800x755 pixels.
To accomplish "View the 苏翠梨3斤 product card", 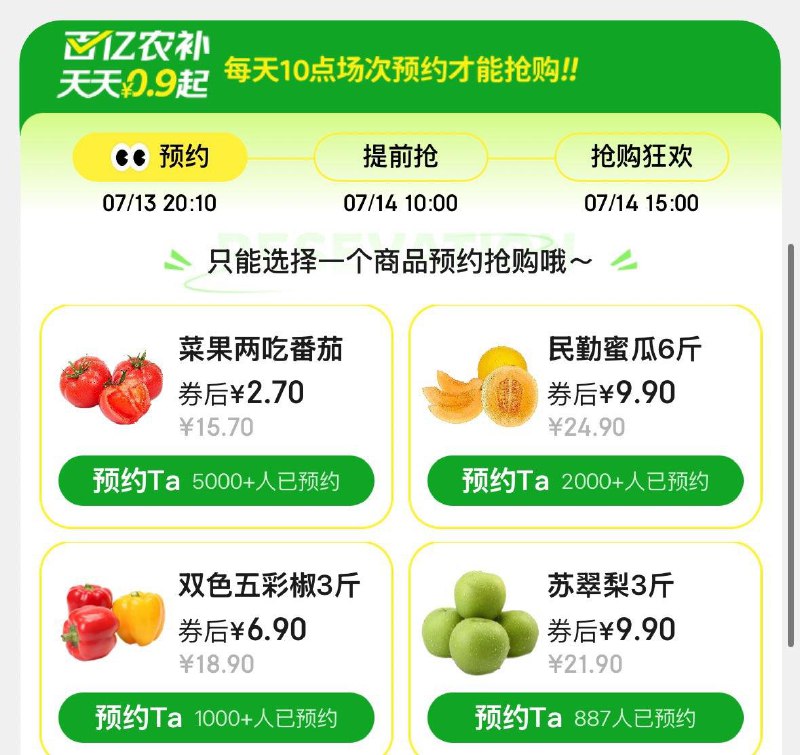I will point(585,620).
